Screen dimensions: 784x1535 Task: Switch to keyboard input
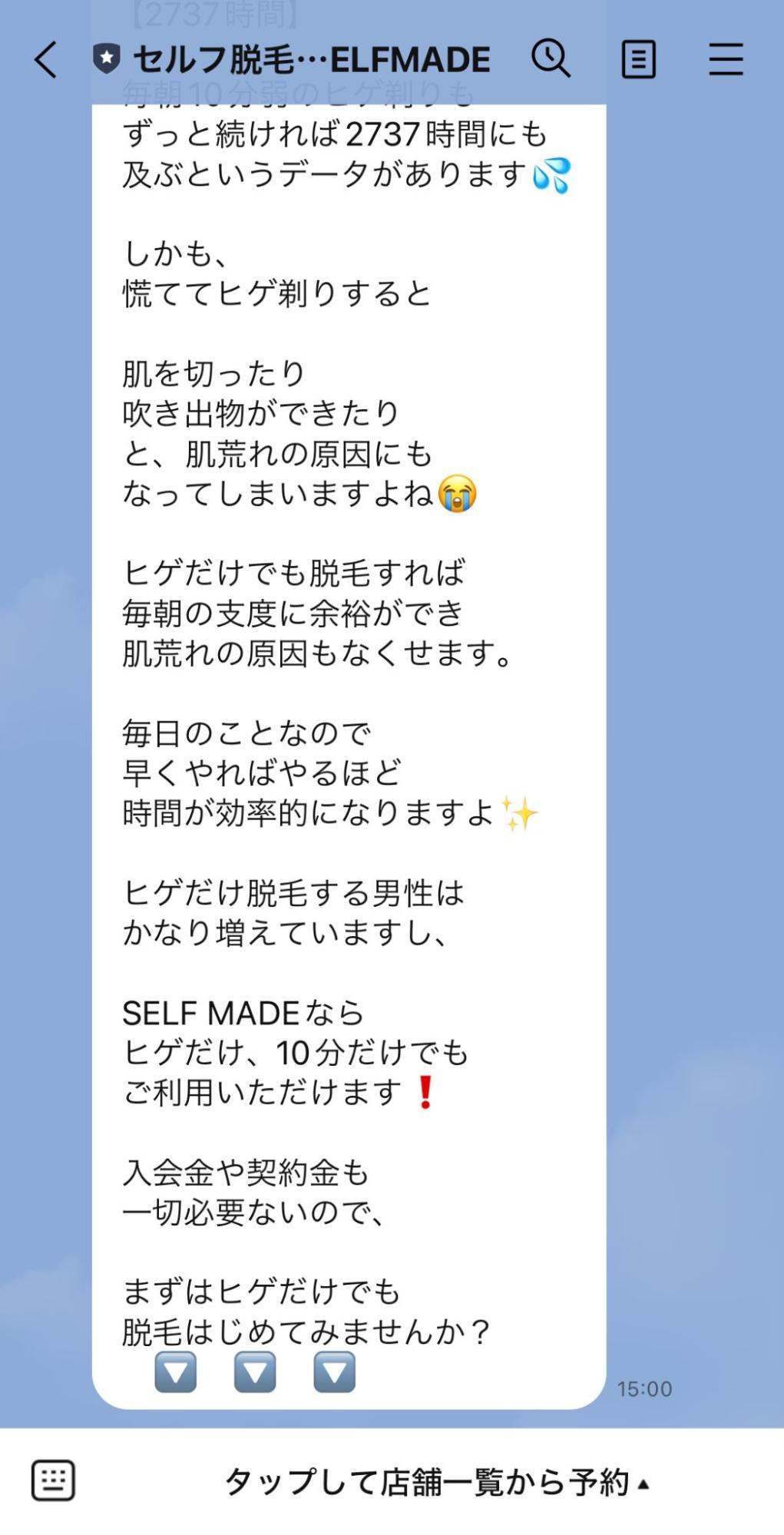(53, 1480)
